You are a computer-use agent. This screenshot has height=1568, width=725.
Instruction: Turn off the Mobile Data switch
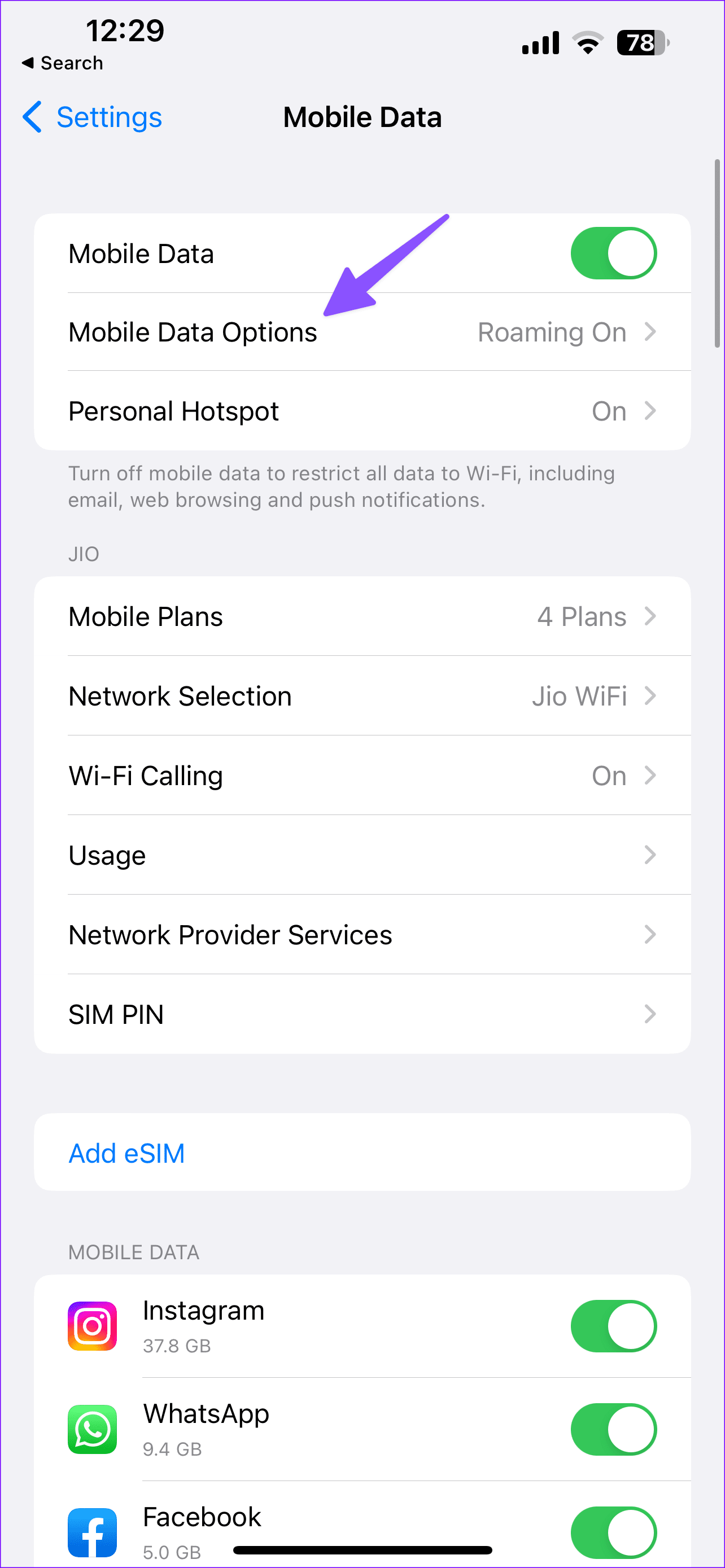(613, 253)
